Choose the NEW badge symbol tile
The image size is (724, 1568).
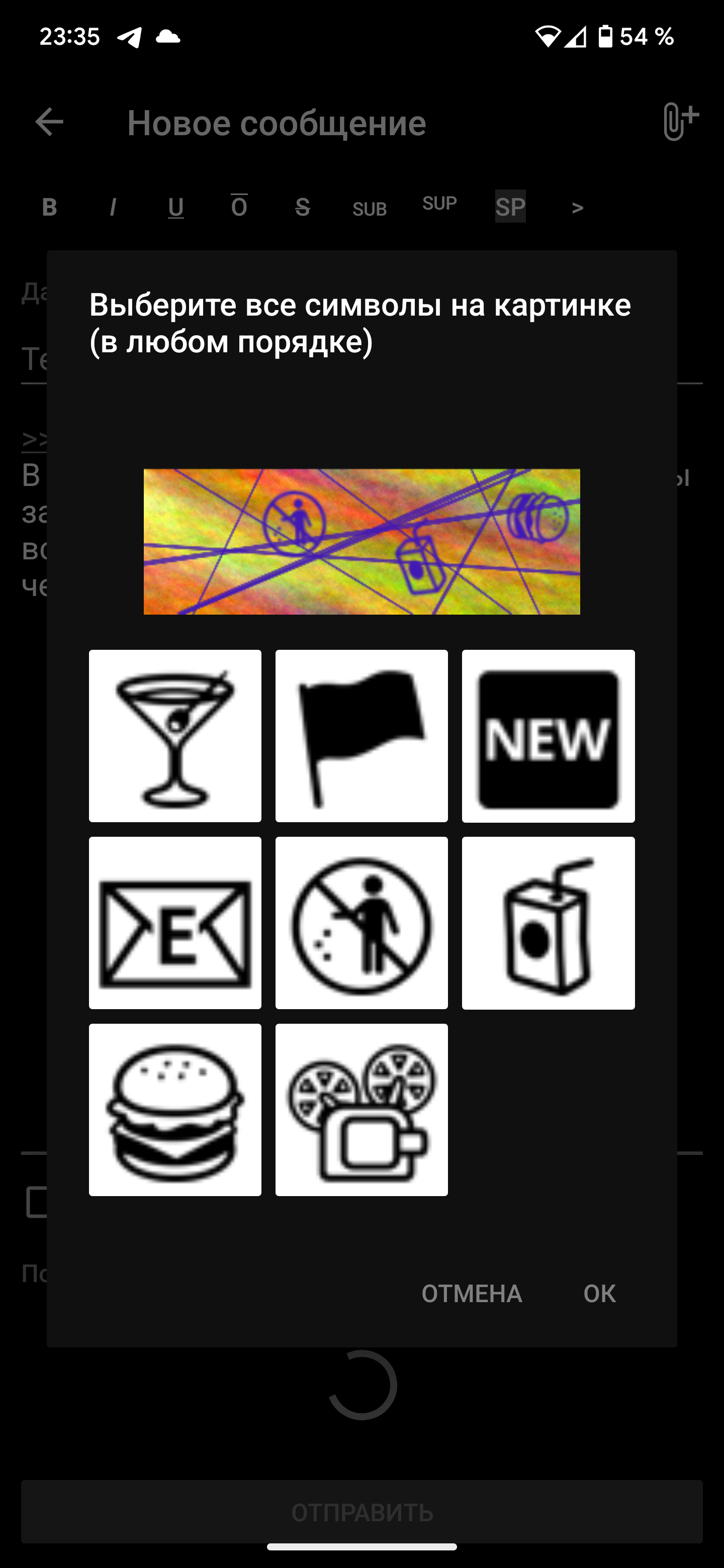click(548, 735)
